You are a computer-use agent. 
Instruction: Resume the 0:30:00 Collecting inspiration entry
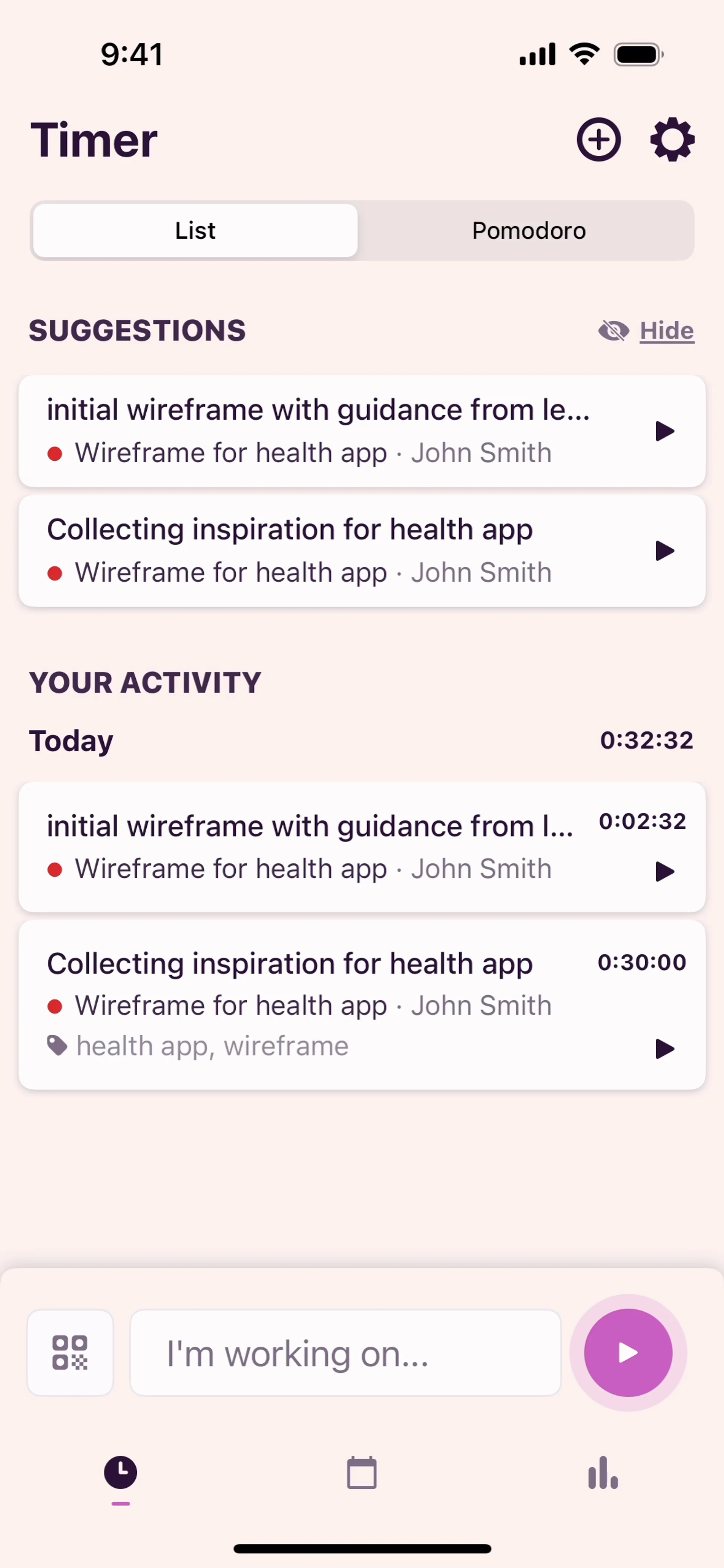pos(664,1049)
